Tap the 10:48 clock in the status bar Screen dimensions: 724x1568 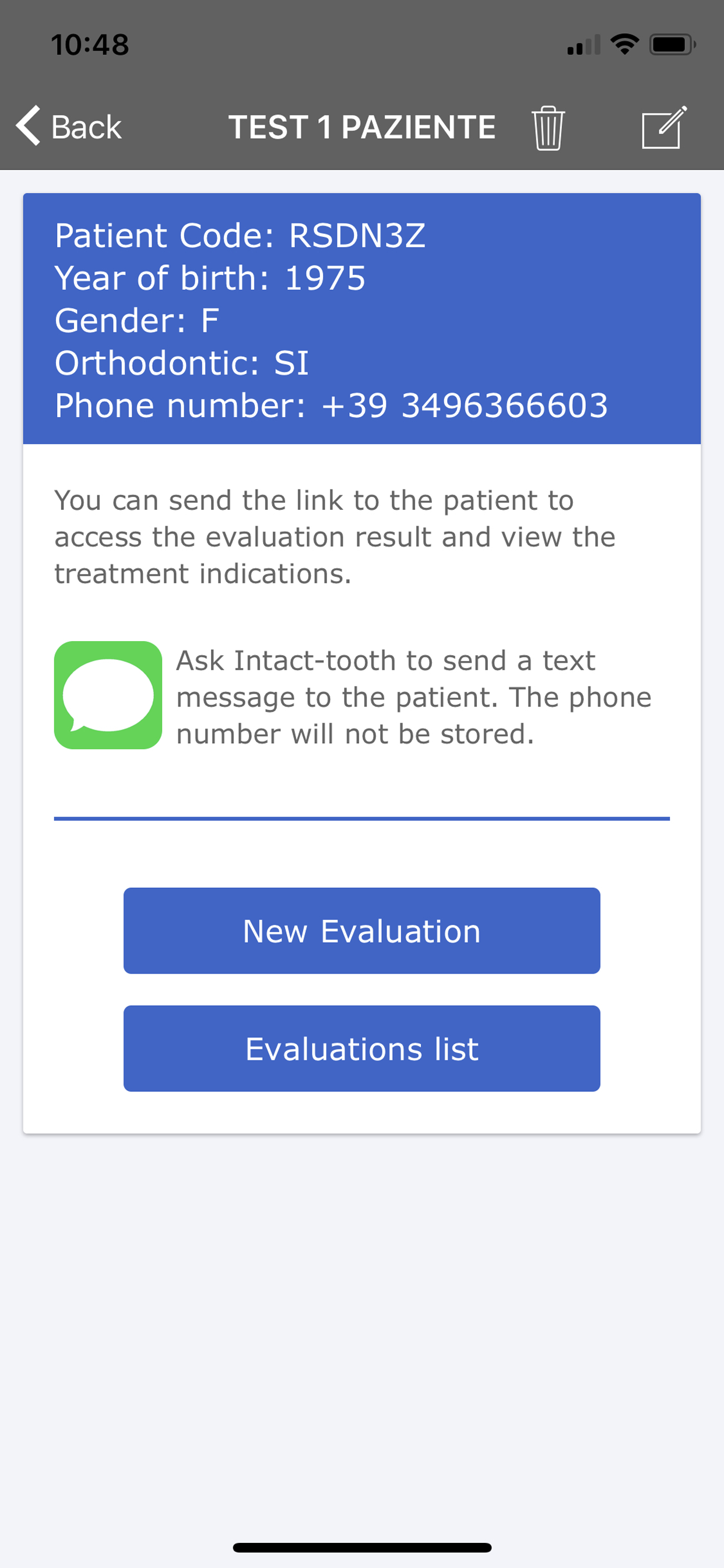coord(89,43)
